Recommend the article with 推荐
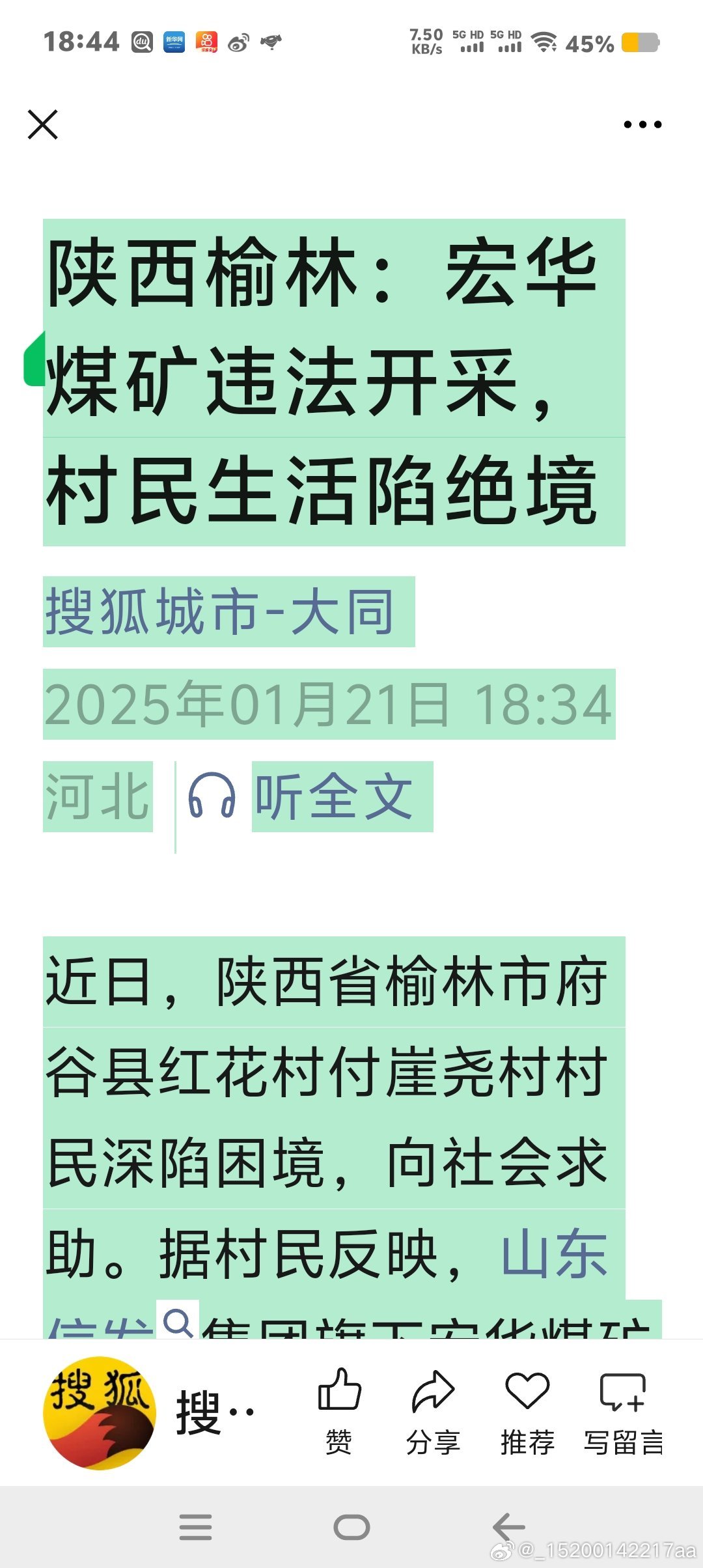 click(527, 1410)
